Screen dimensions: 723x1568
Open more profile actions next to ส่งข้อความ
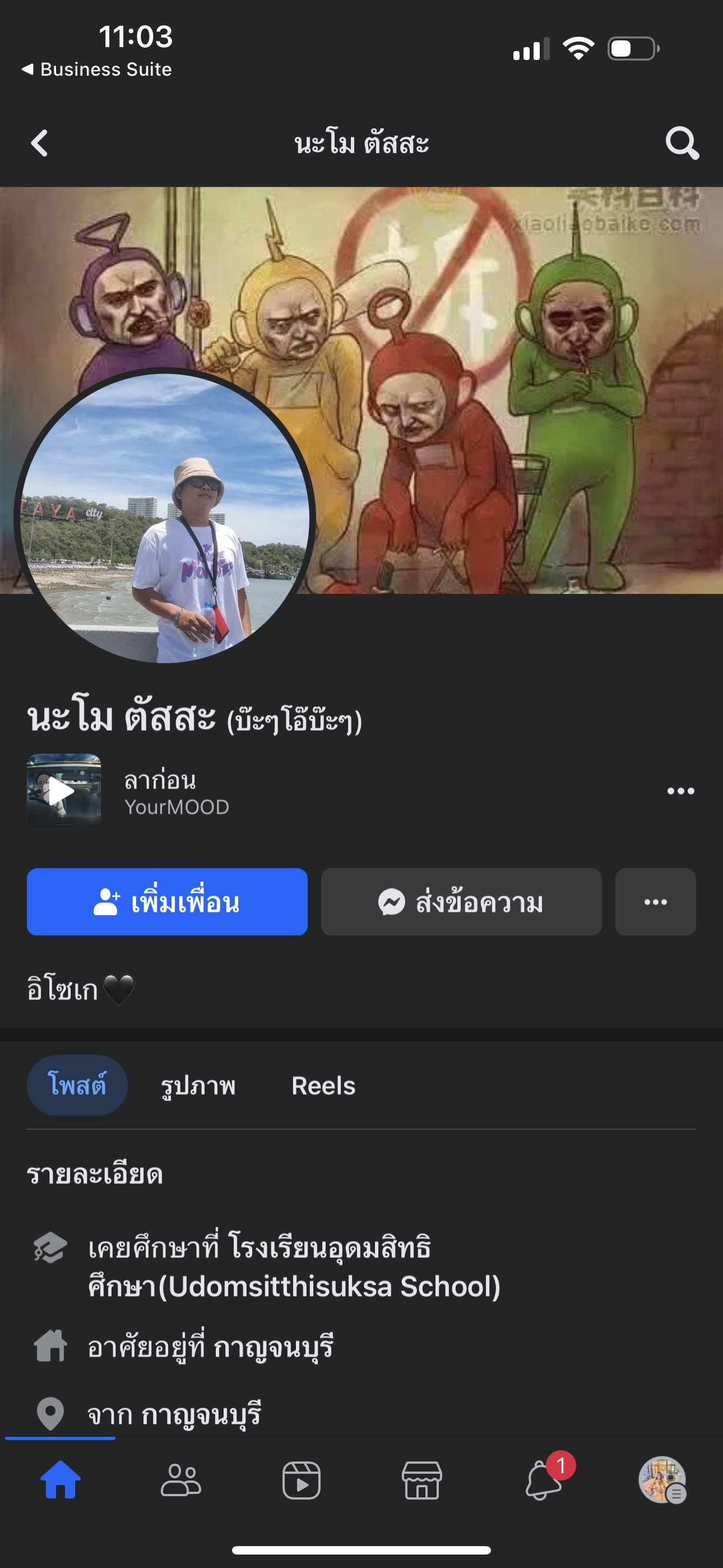(x=655, y=902)
